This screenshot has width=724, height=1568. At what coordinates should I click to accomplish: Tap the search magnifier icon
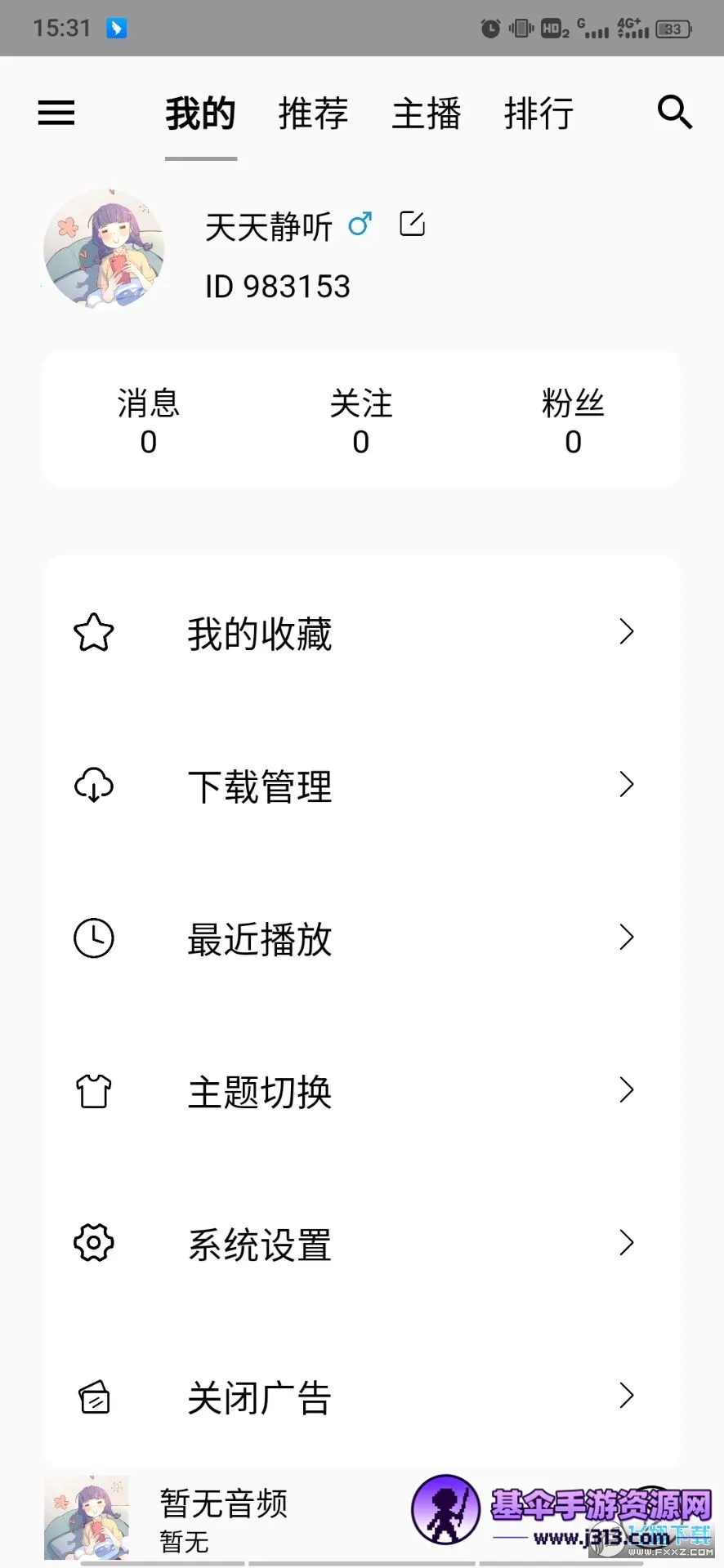(675, 113)
